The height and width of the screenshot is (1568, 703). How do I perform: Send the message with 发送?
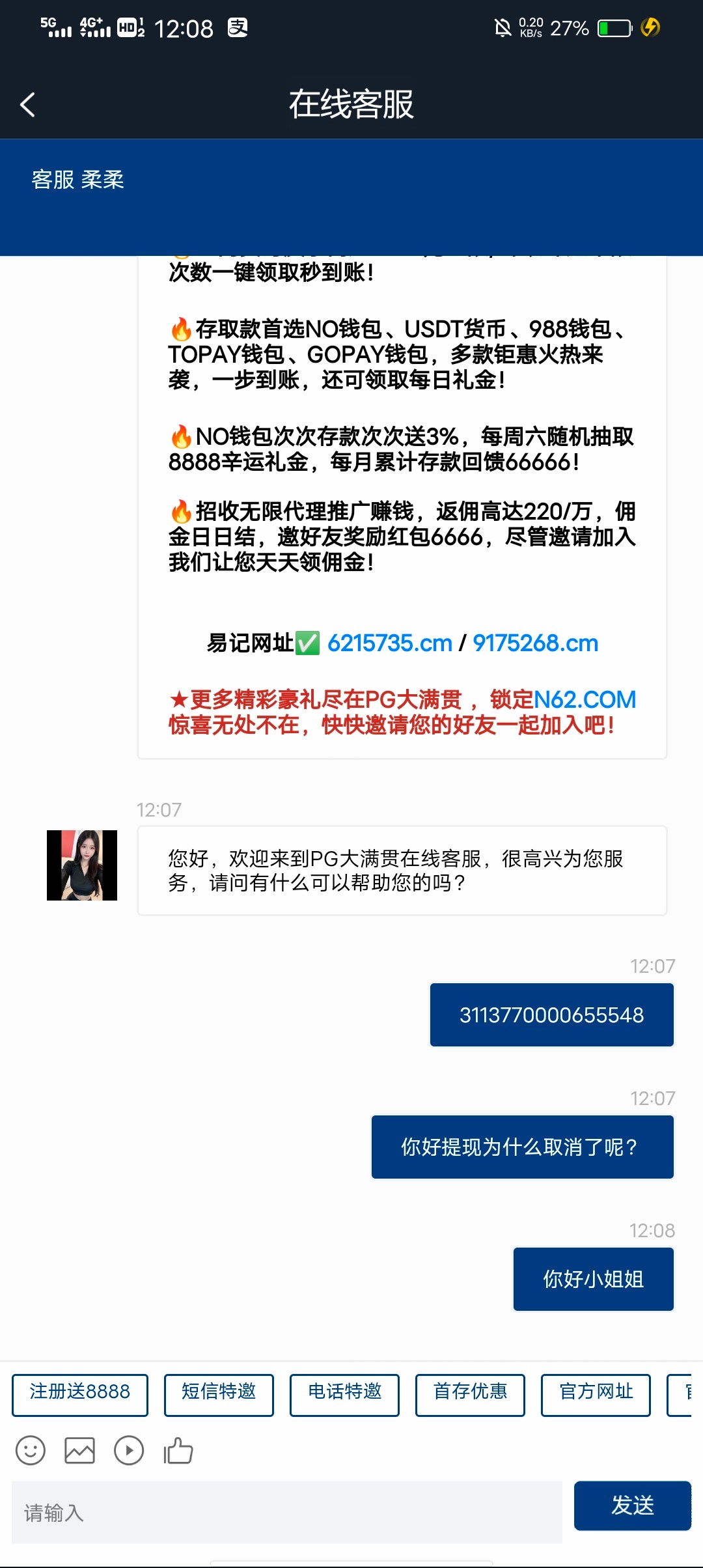[632, 1505]
